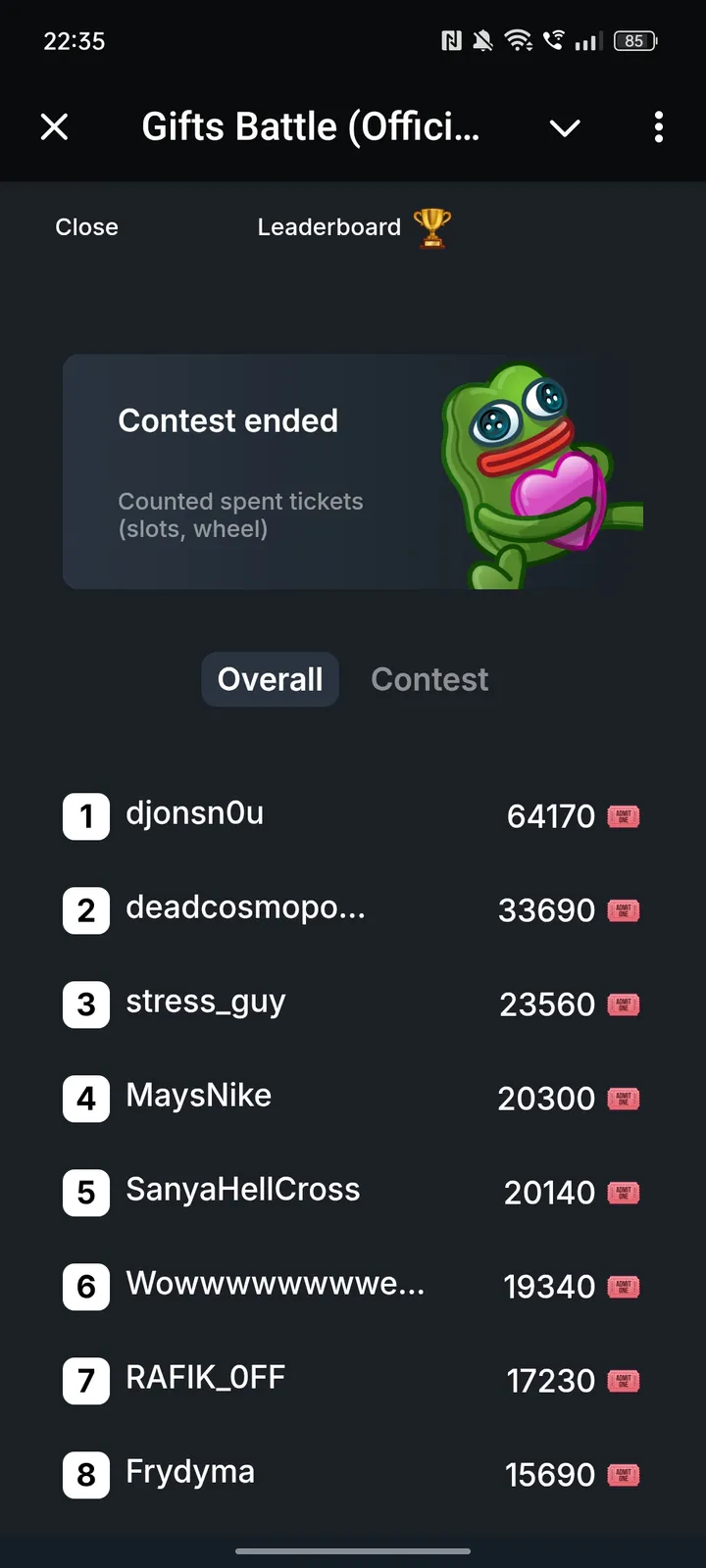Click the ticket icon beside stress_guy's points
Screen dimensions: 706x1568
[x=622, y=1004]
